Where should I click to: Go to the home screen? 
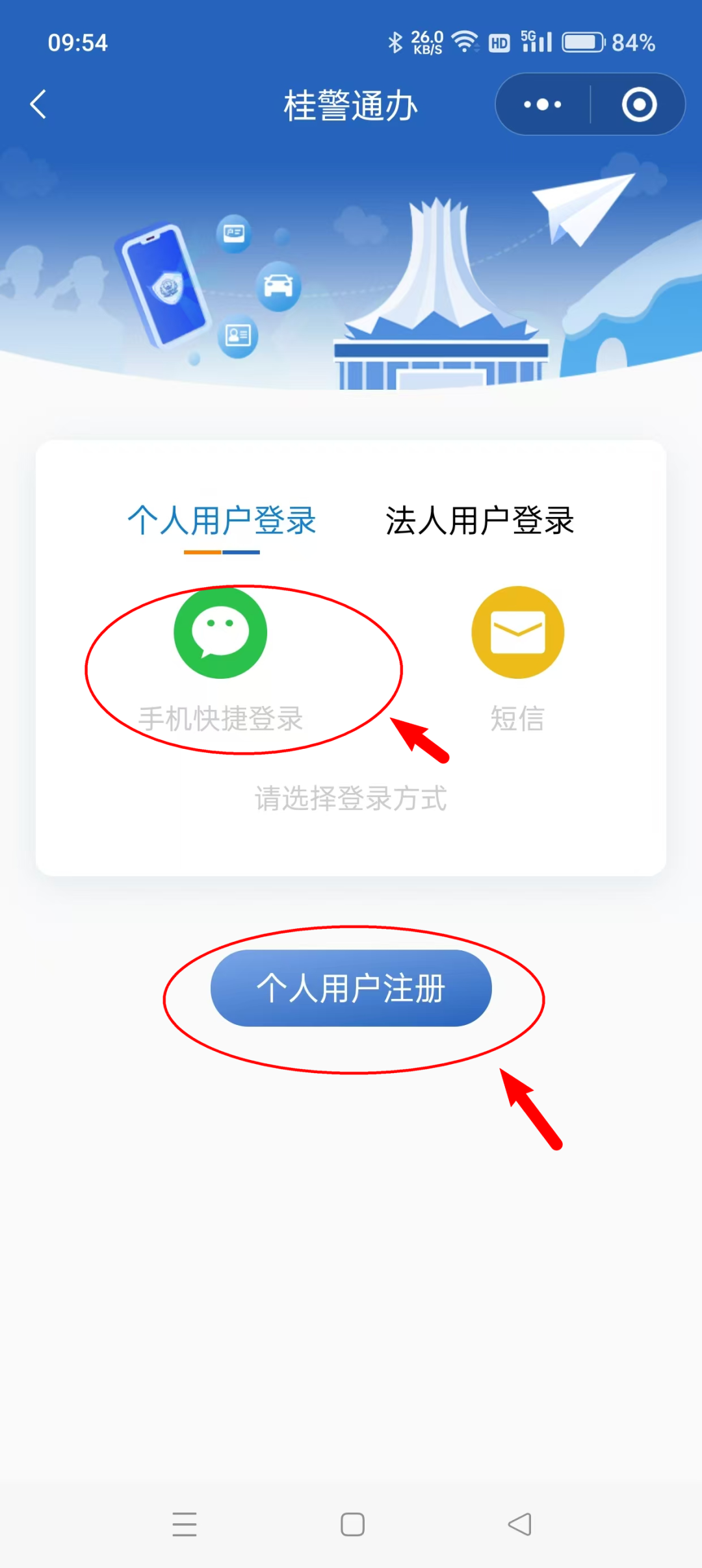352,1524
